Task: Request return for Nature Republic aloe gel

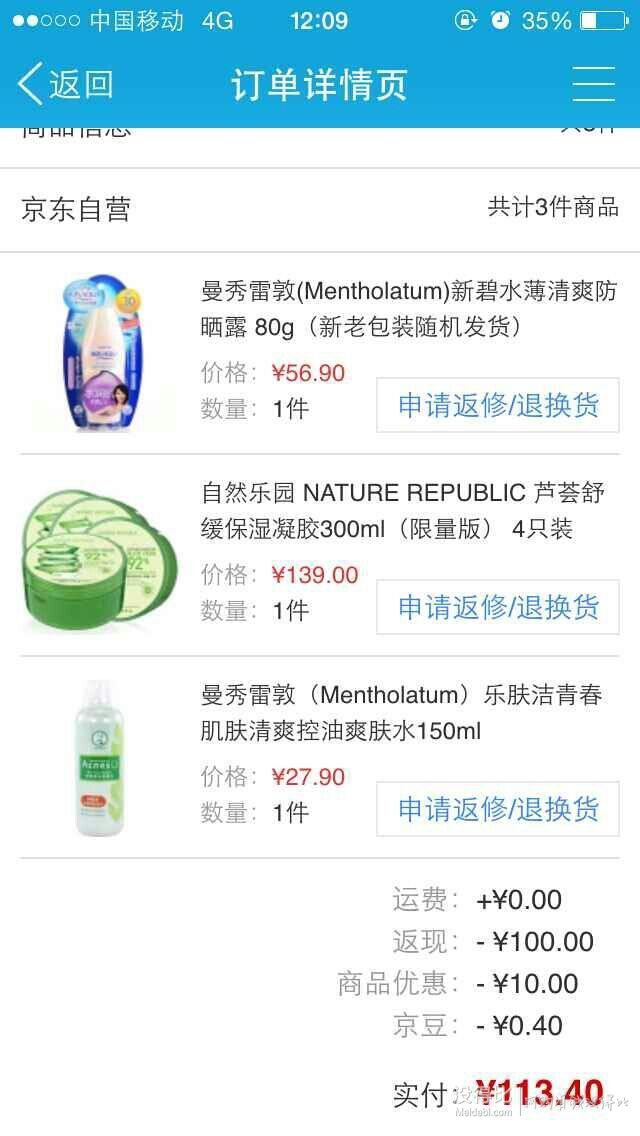Action: coord(498,607)
